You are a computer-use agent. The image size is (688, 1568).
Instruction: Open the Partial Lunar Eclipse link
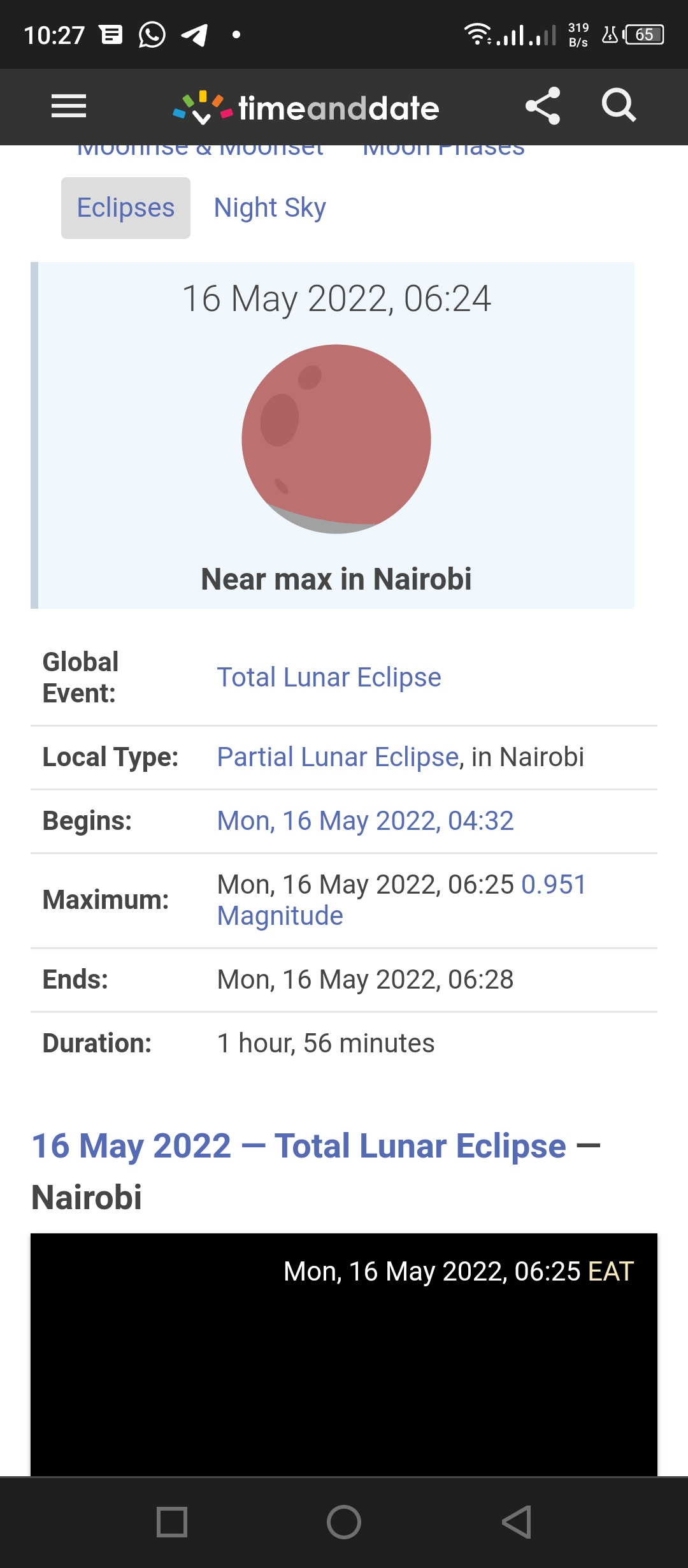click(338, 757)
